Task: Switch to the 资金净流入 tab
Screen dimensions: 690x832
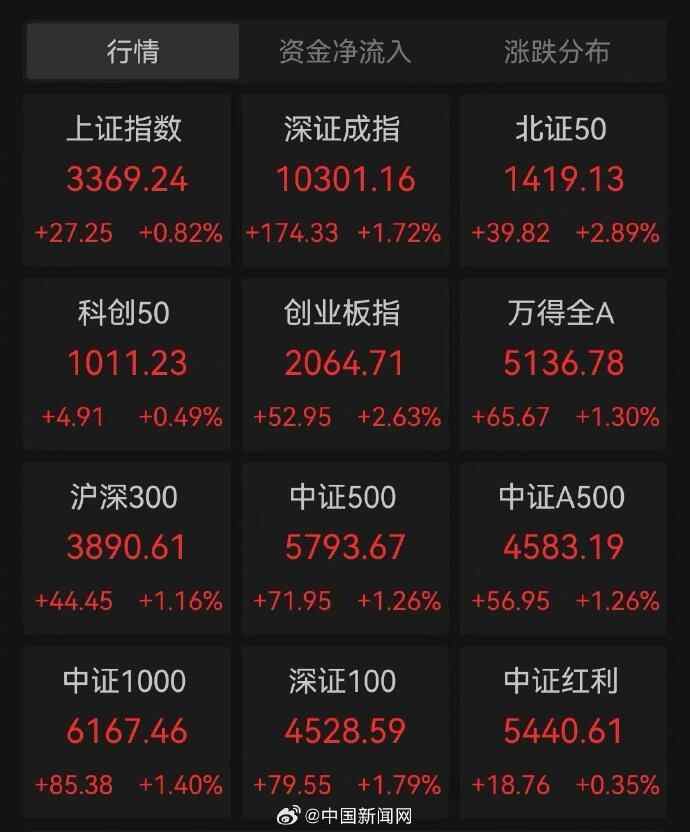Action: [x=345, y=51]
